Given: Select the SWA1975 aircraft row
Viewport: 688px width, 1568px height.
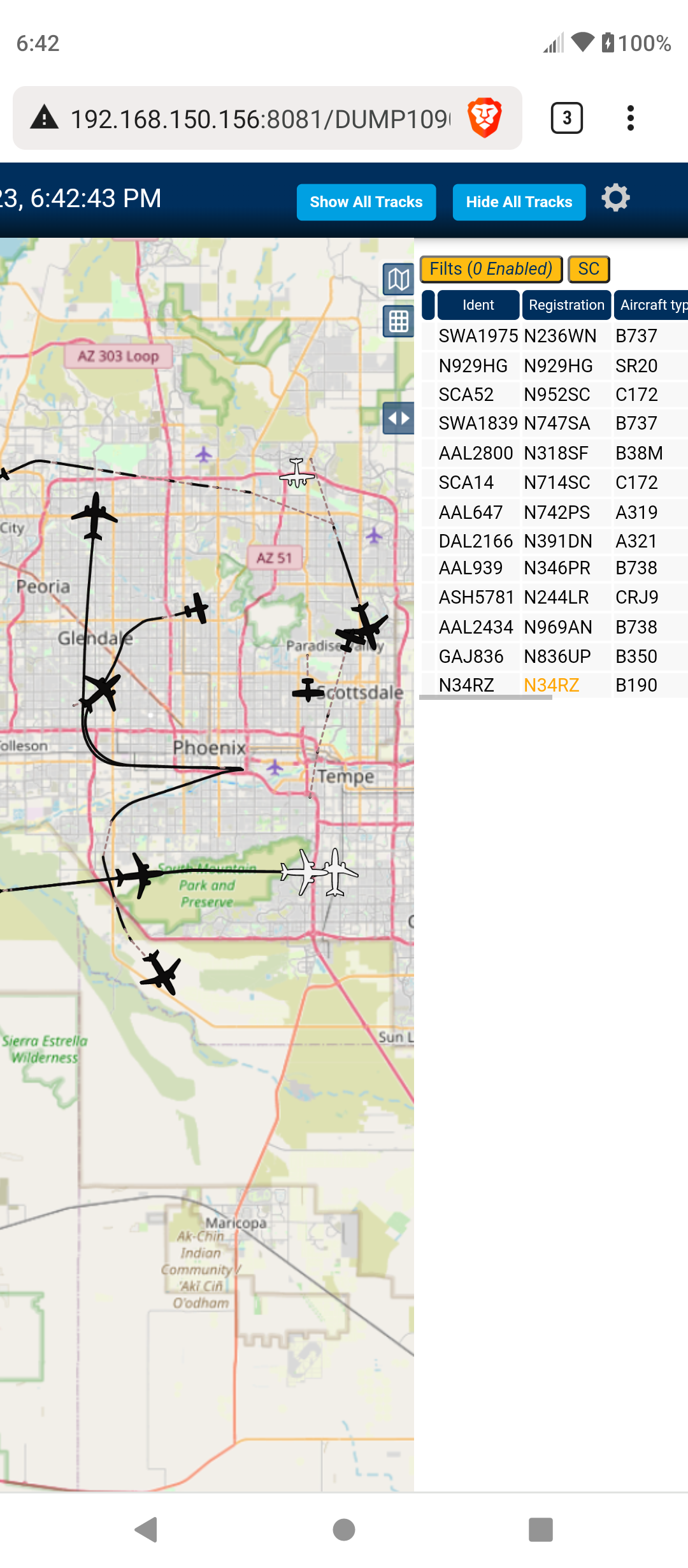Looking at the screenshot, I should click(x=555, y=336).
